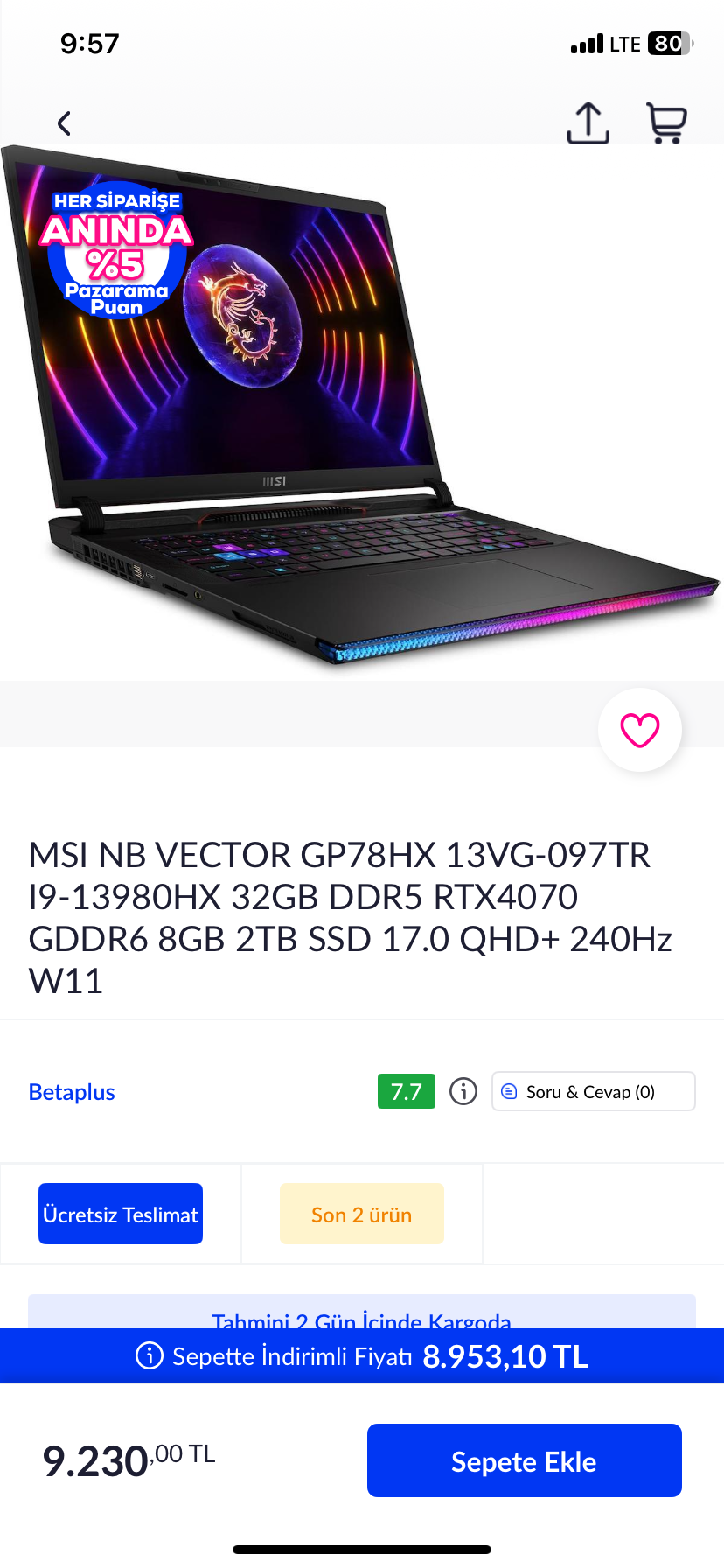Go back using the top arrow
Image resolution: width=724 pixels, height=1568 pixels.
click(64, 123)
